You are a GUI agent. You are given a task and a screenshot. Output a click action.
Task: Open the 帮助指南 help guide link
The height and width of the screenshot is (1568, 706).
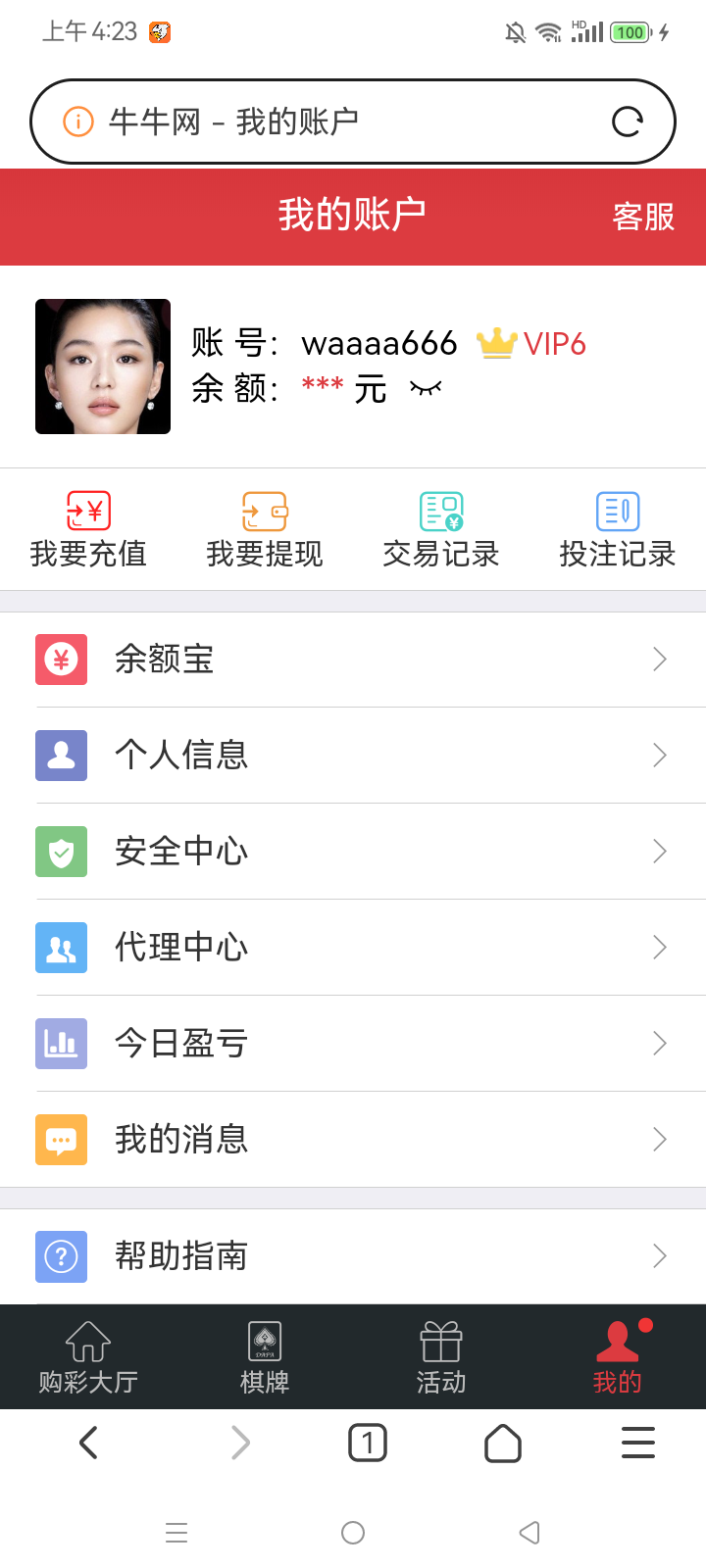(180, 1255)
